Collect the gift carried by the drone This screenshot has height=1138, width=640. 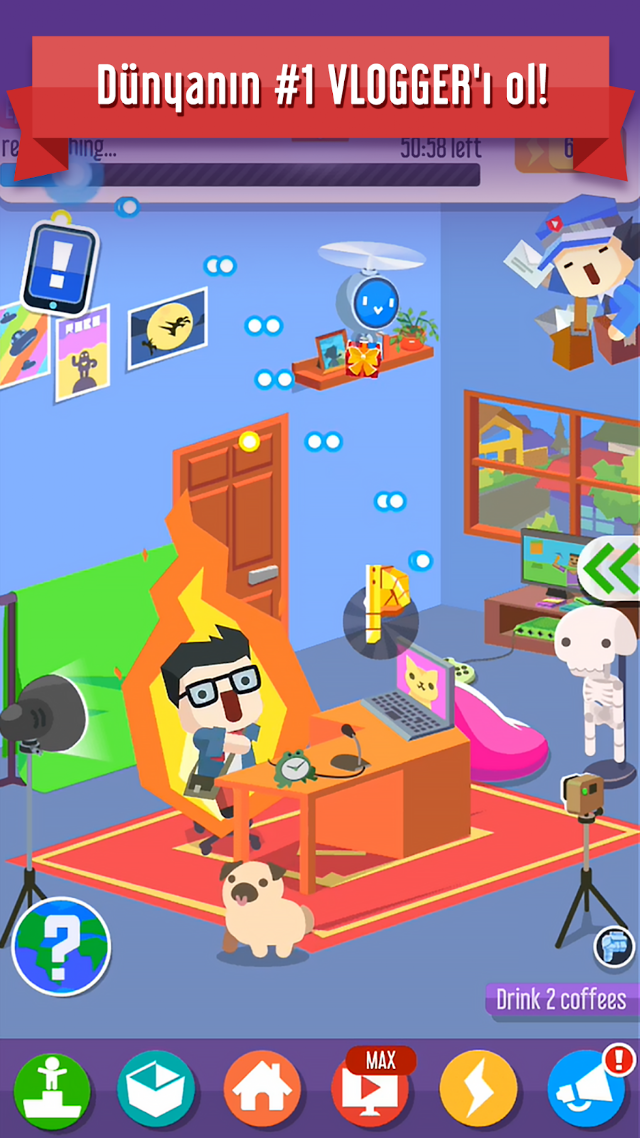coord(363,359)
